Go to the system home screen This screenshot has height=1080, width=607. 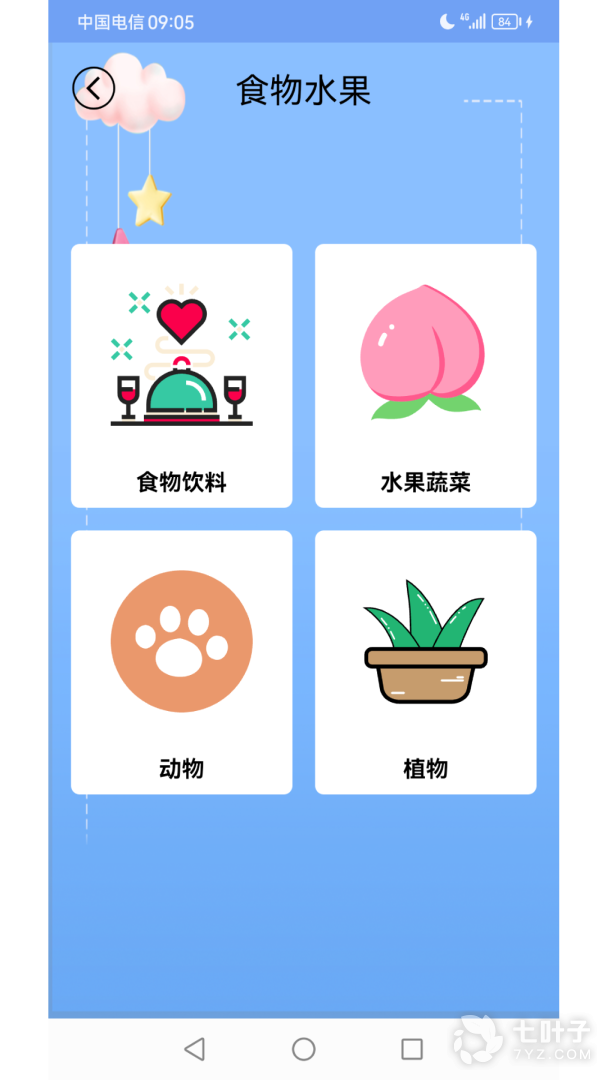303,1048
